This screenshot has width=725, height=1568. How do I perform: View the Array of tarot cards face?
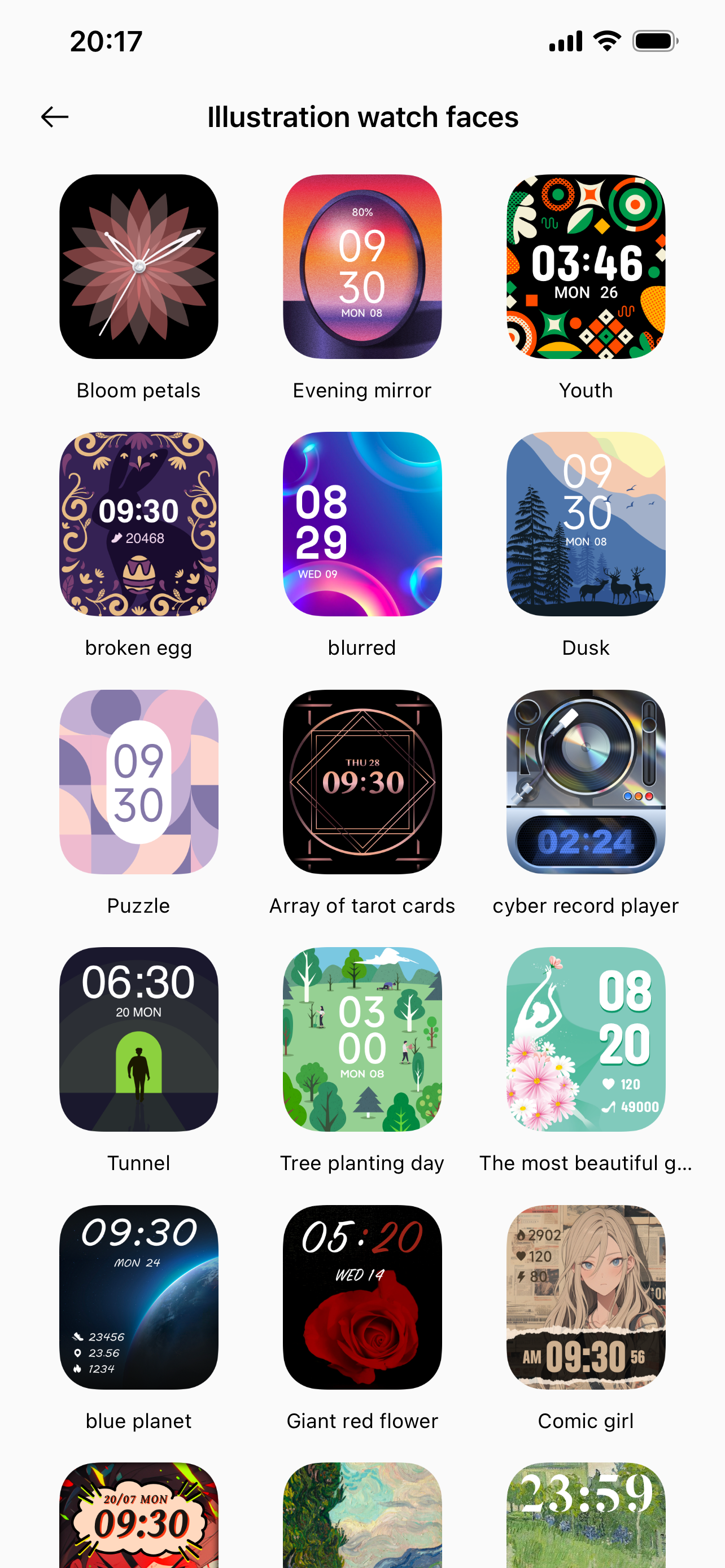pos(362,782)
